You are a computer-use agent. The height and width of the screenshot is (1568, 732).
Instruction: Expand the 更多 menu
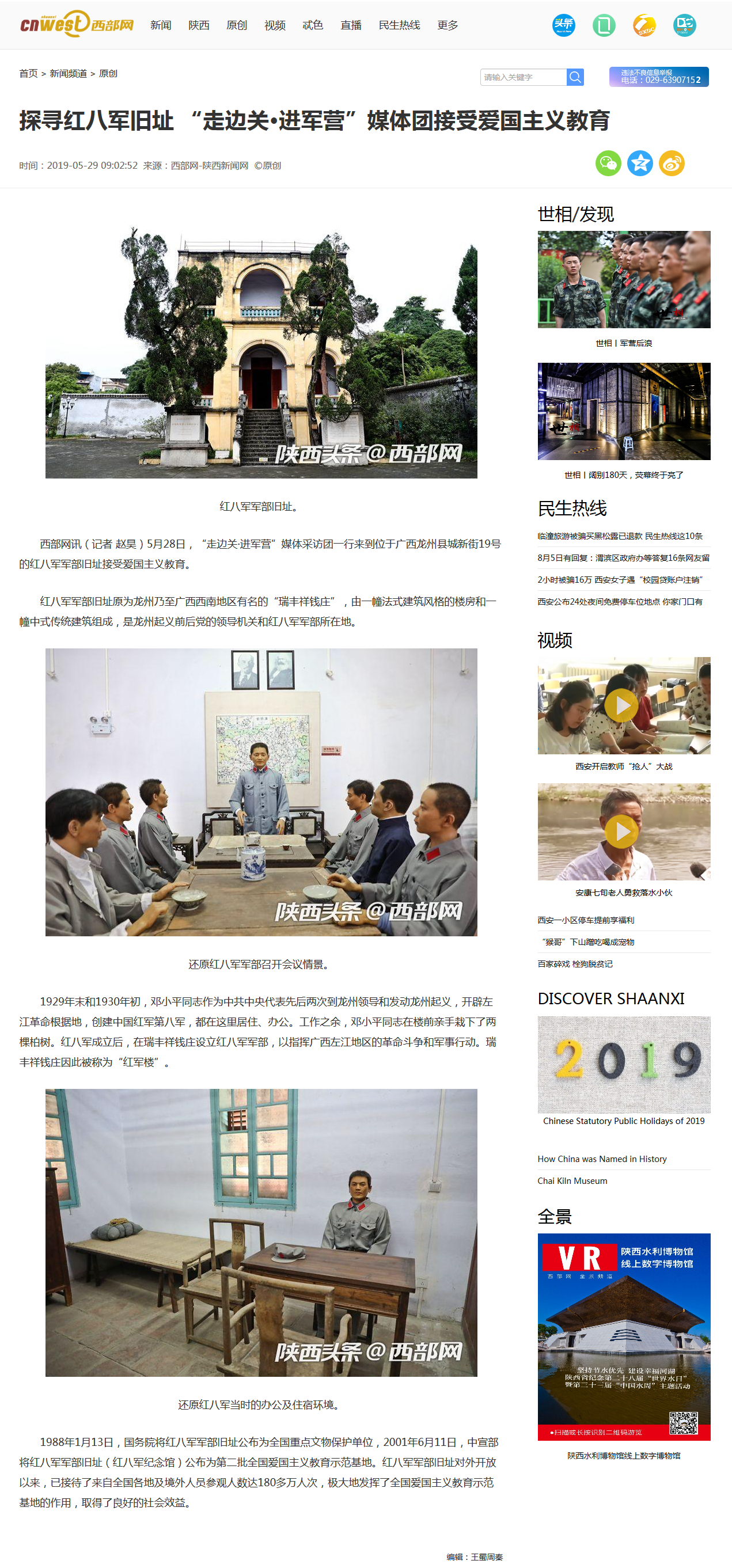[x=447, y=25]
